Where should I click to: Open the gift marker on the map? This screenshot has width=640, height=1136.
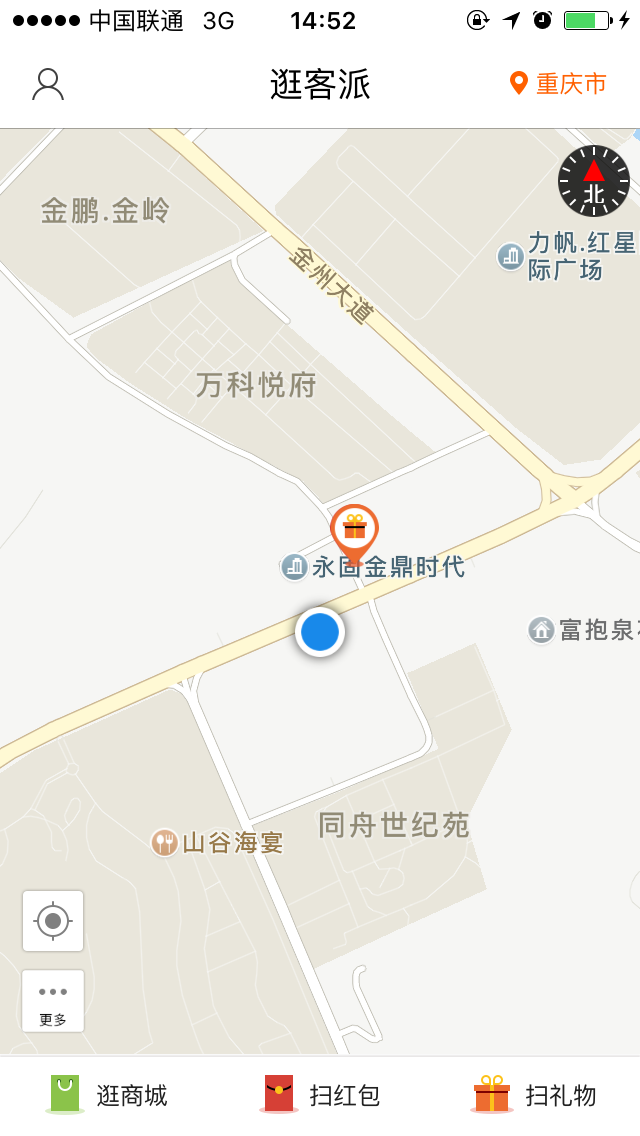pyautogui.click(x=354, y=530)
